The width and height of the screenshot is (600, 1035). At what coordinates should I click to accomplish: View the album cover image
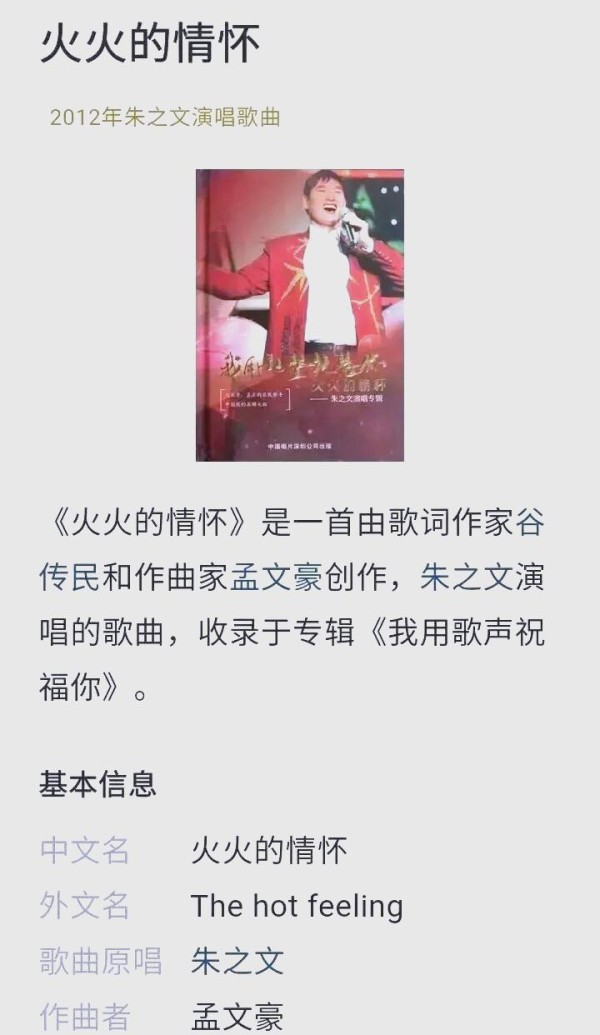coord(300,315)
